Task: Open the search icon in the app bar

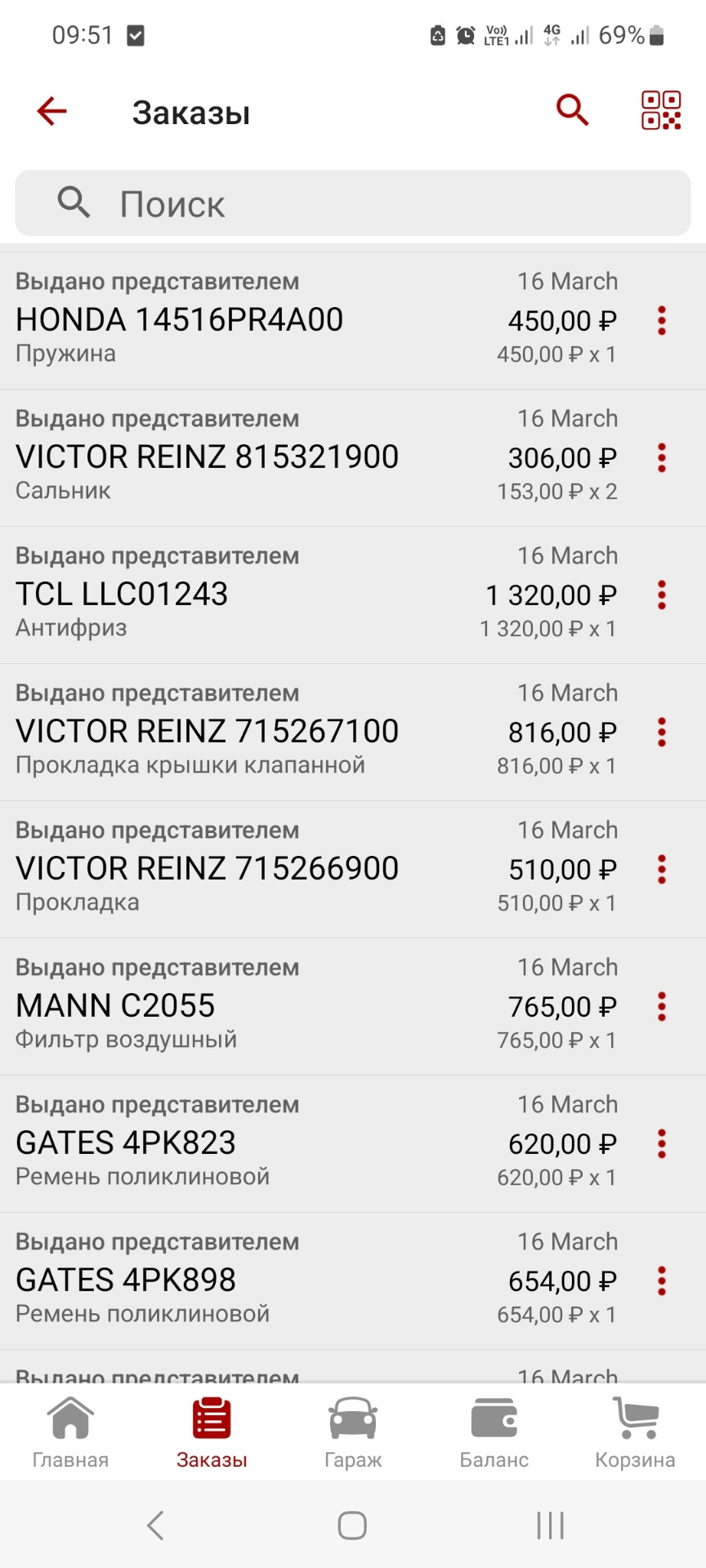Action: 572,109
